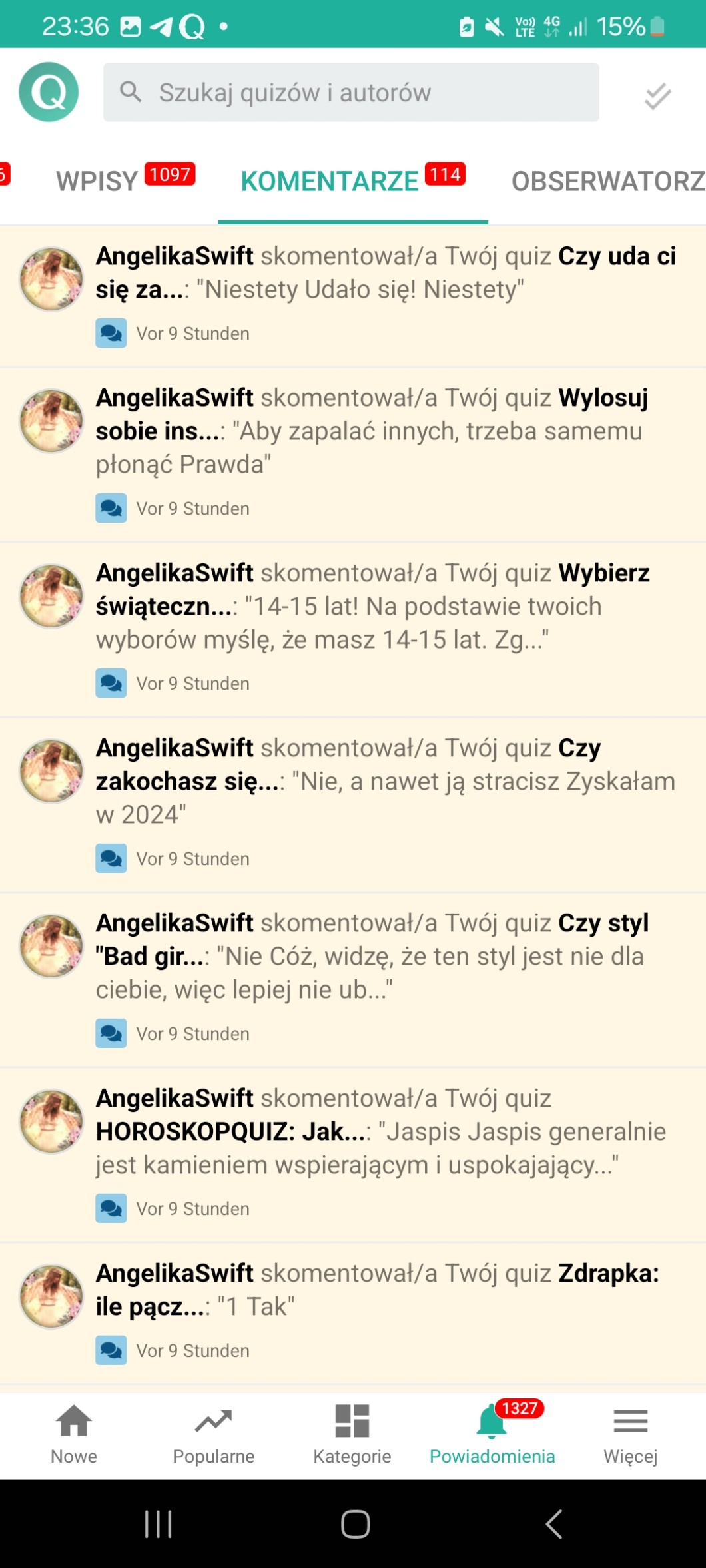Open comment on "Zdrapka: ile pącz..." quiz
Image resolution: width=706 pixels, height=1568 pixels.
[x=386, y=1290]
